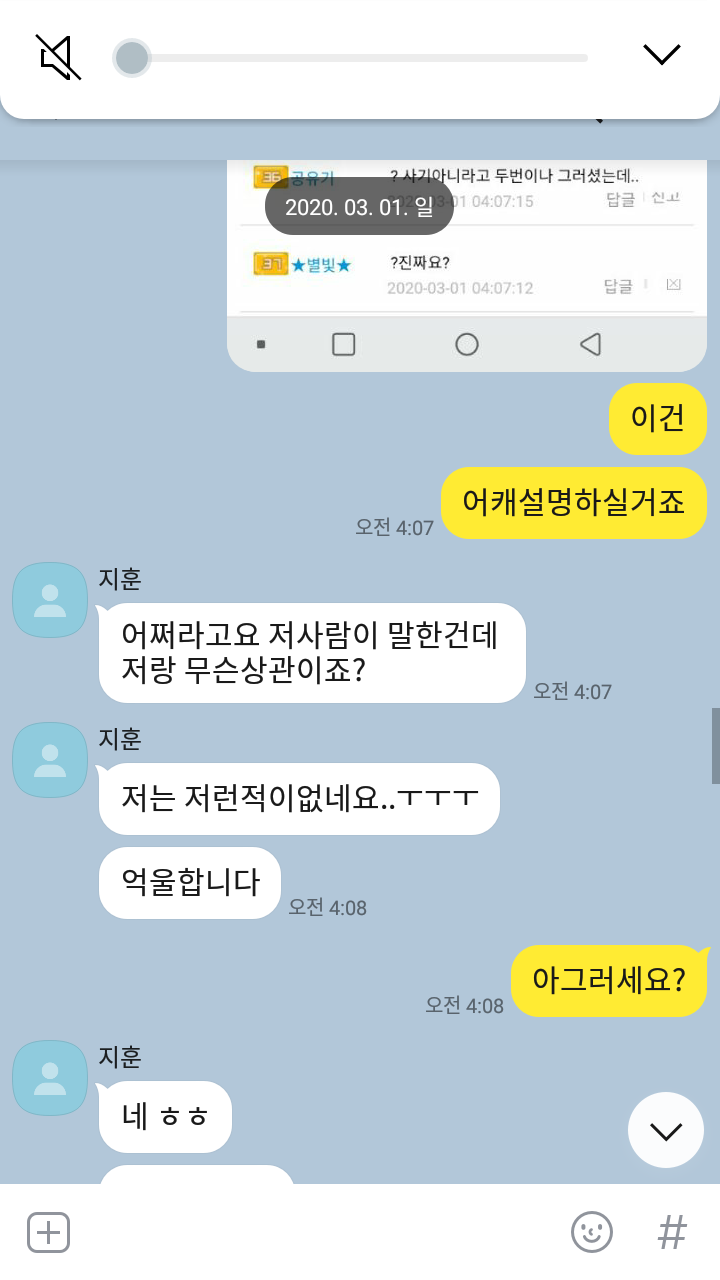Tap the volume slider track
720x1280 pixels.
tap(352, 58)
